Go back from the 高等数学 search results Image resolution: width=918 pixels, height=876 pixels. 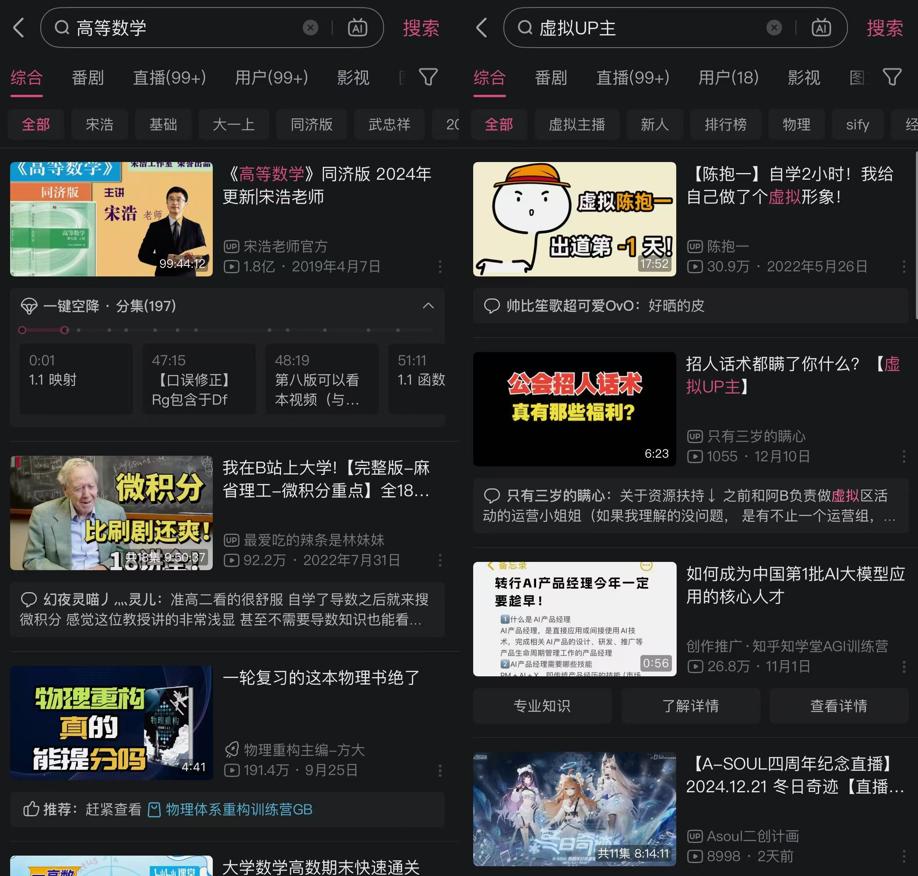click(x=18, y=28)
